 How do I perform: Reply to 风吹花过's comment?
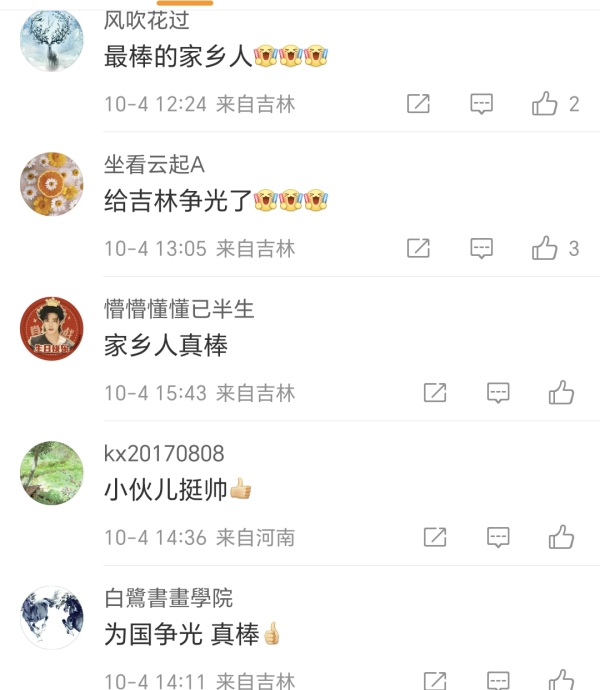click(x=482, y=103)
